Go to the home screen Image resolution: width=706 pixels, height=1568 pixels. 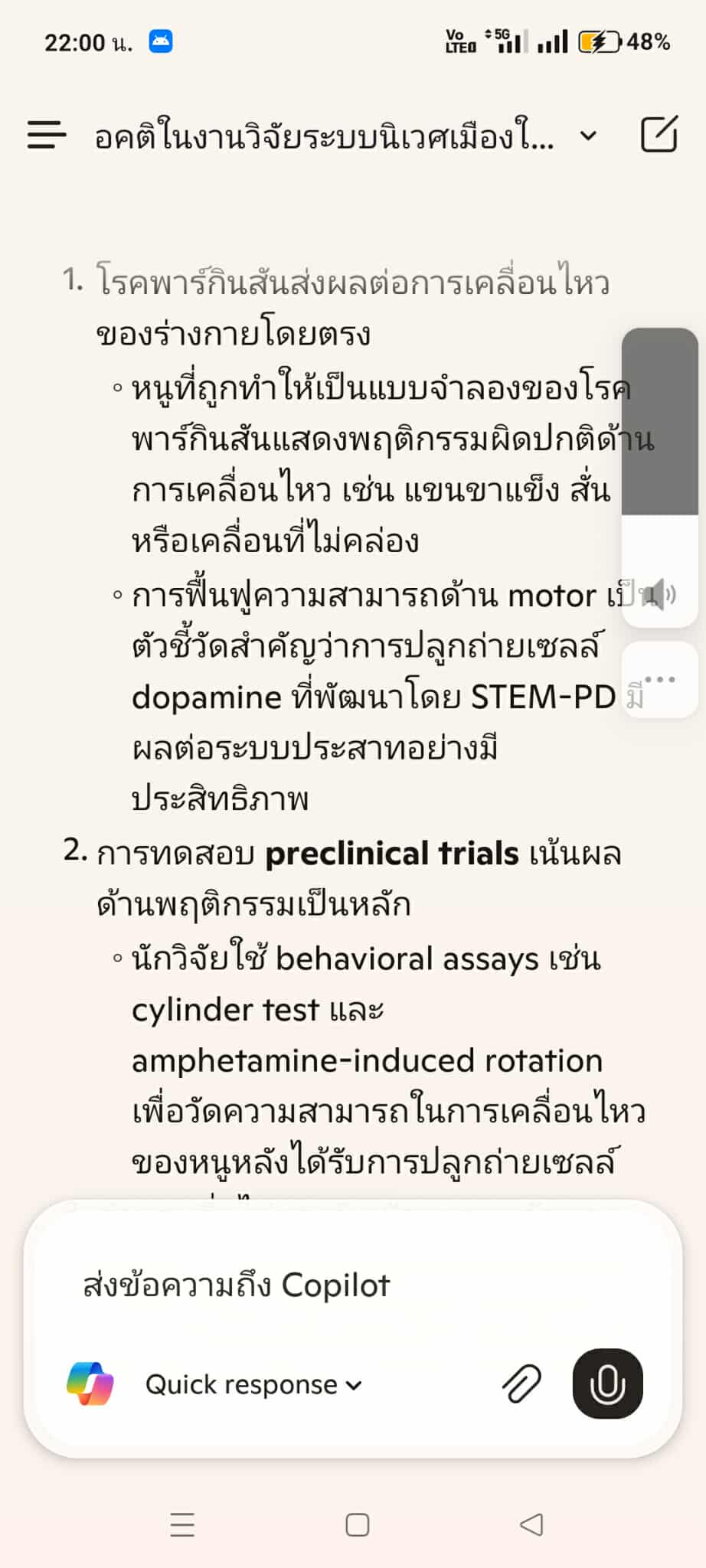[x=358, y=1525]
